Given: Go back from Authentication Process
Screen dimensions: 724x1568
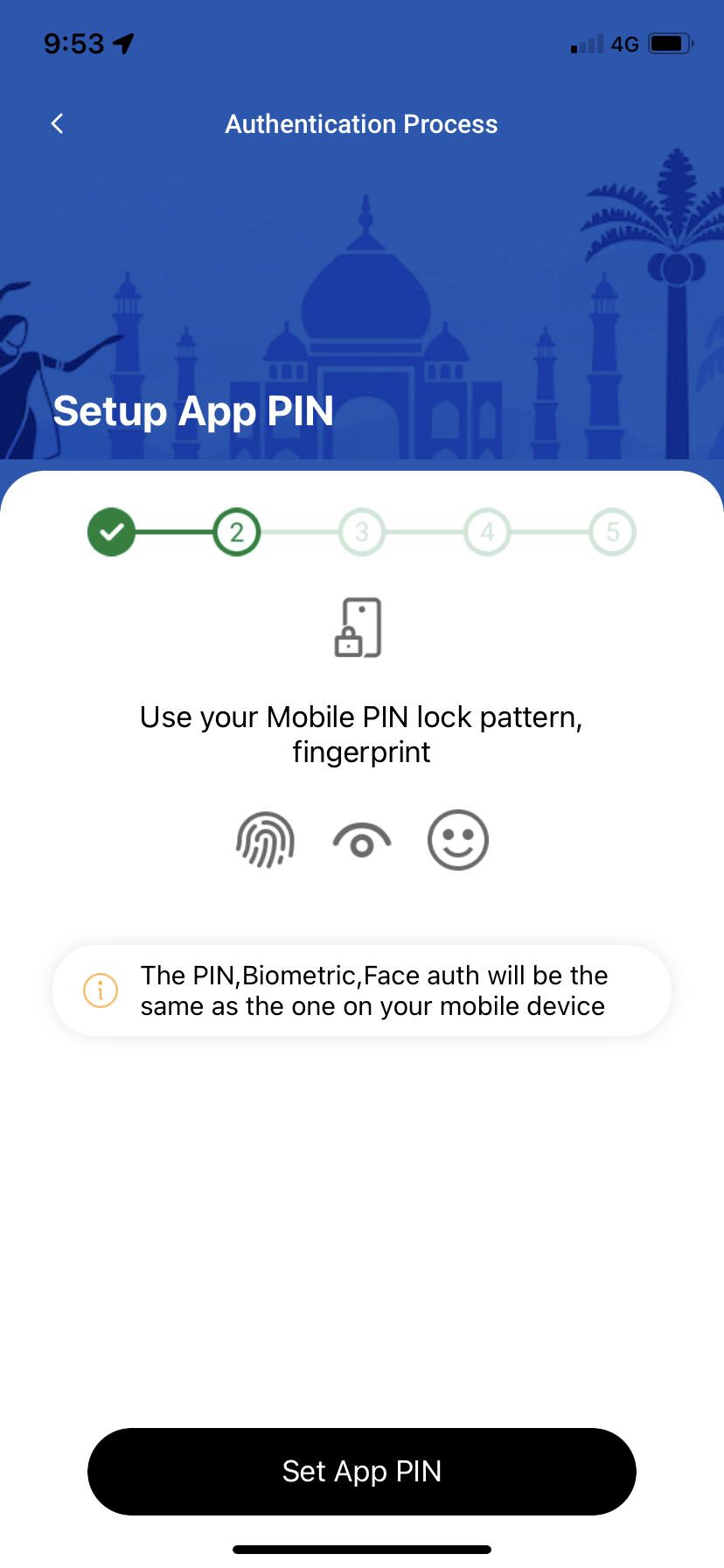Looking at the screenshot, I should pyautogui.click(x=58, y=124).
